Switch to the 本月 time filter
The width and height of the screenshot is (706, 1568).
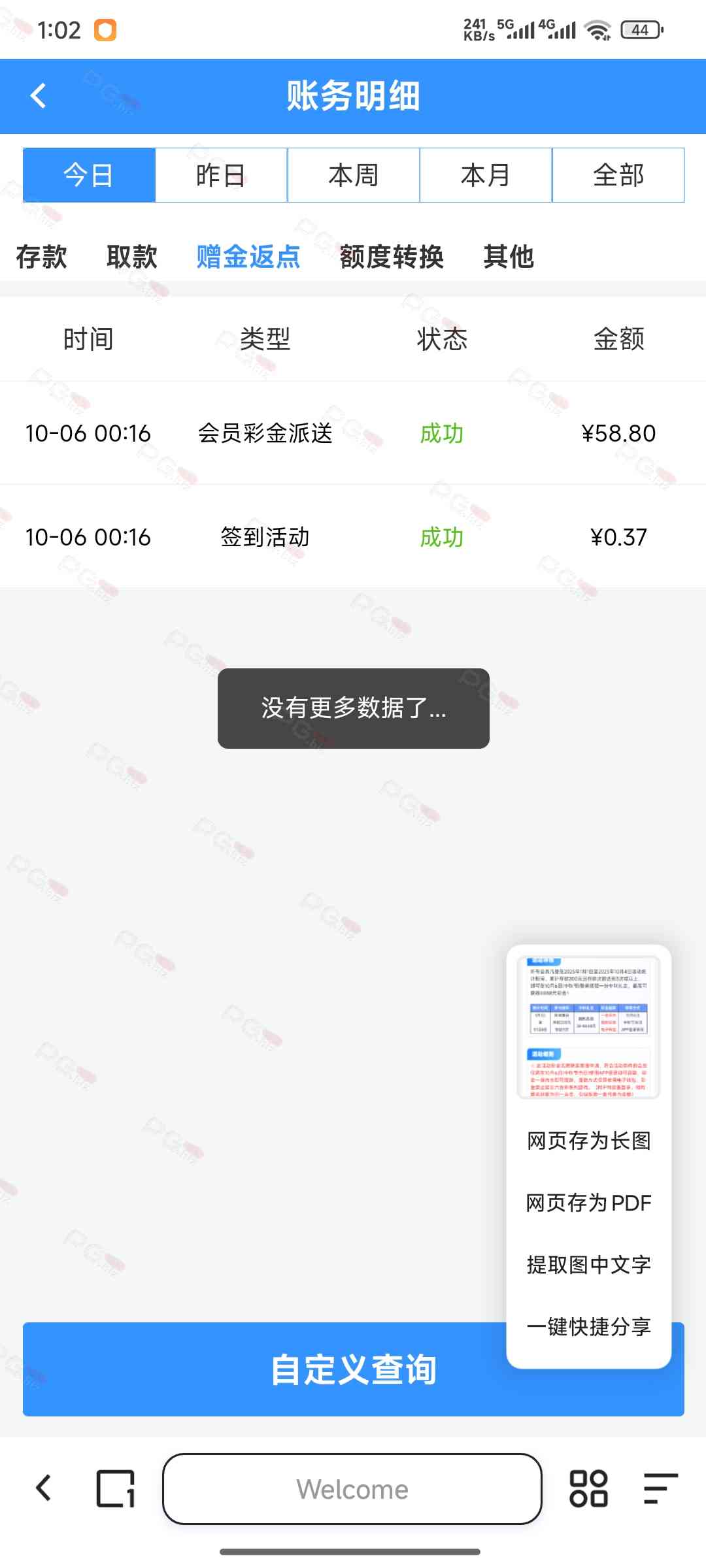(486, 175)
